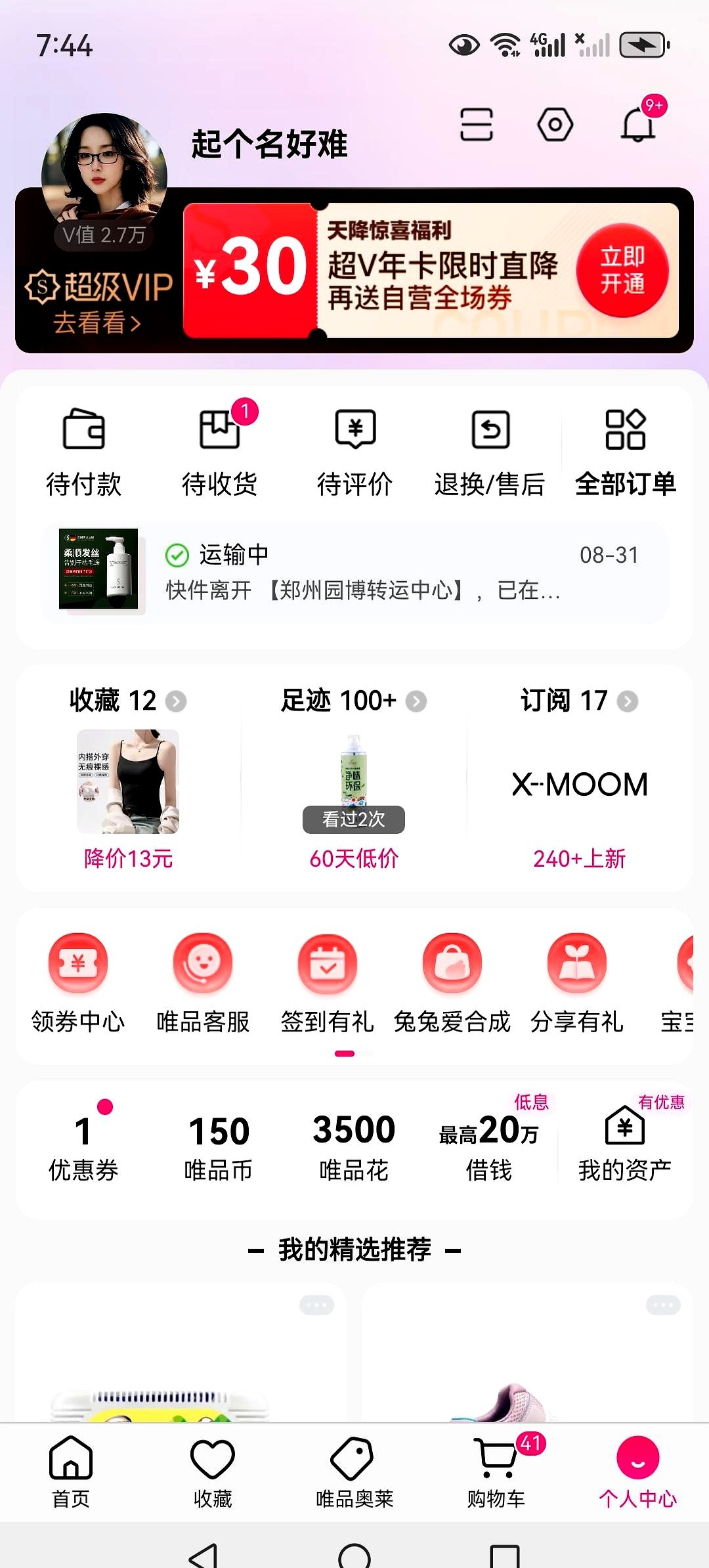Open the scan icon in the header

476,125
